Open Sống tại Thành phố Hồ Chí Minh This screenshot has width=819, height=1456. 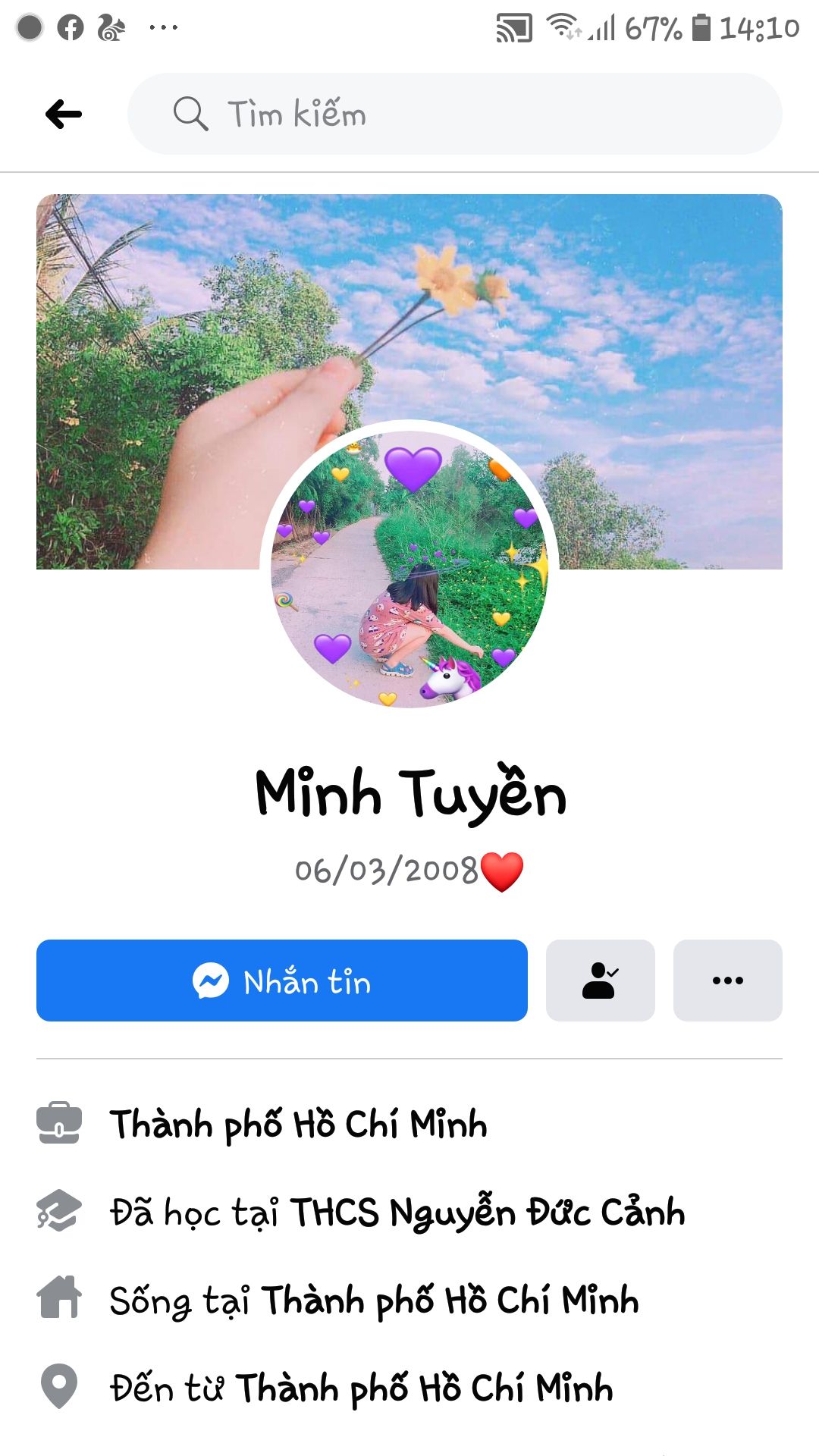450,1300
